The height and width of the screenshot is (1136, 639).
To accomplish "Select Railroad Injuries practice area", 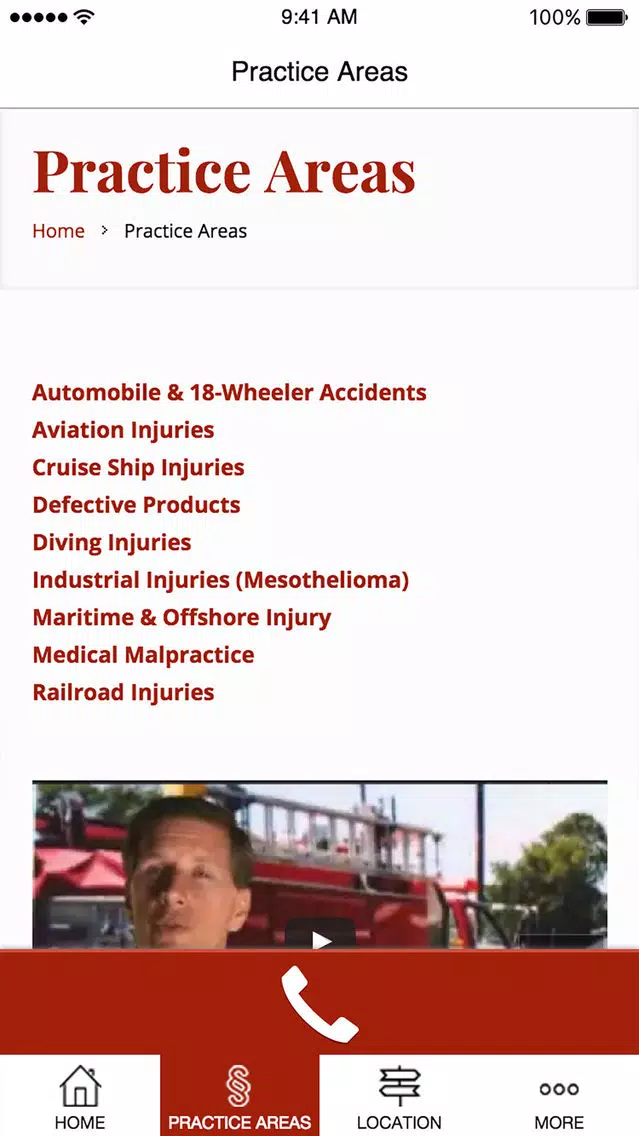I will [123, 692].
